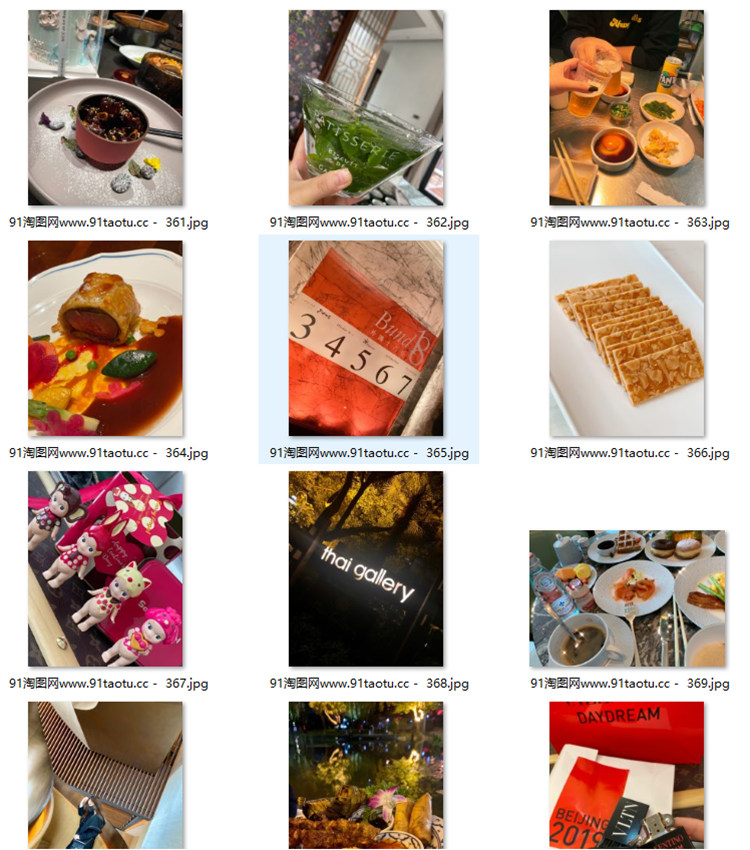Open the highlighted 365.jpg file
This screenshot has height=850, width=750.
click(366, 338)
